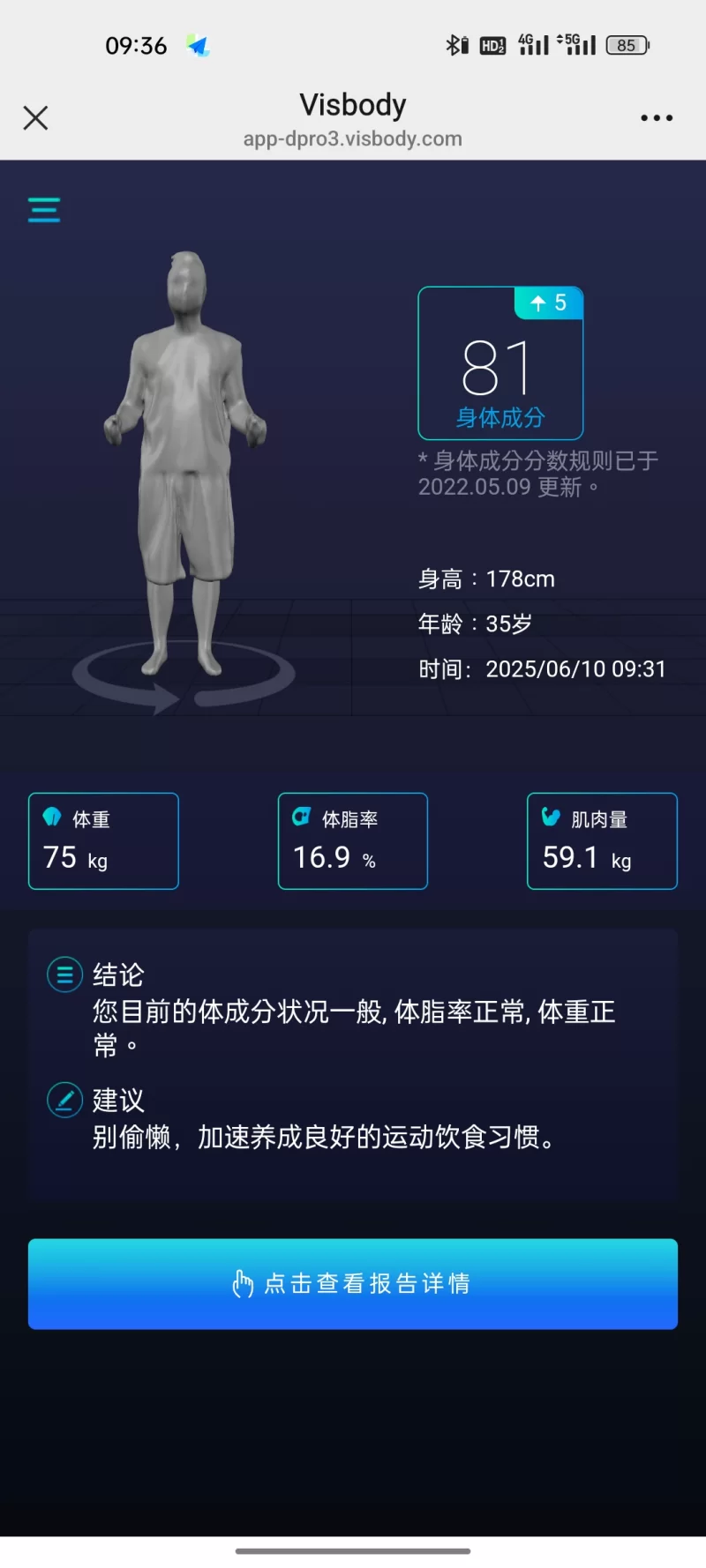
Task: Close the Visbody web page
Action: pyautogui.click(x=35, y=118)
